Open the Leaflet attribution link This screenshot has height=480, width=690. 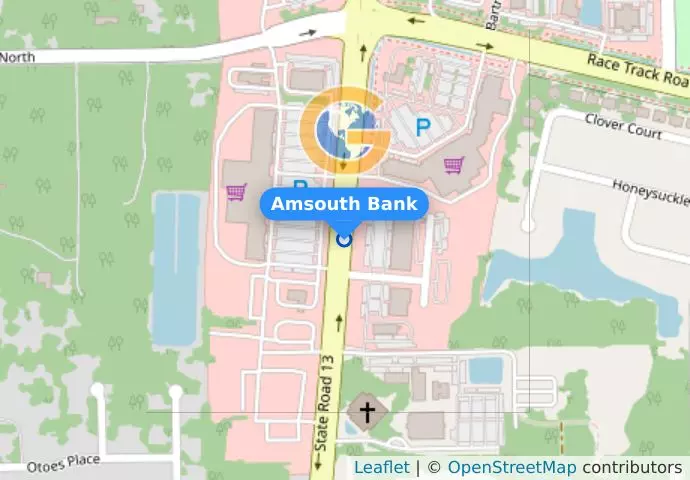[381, 468]
